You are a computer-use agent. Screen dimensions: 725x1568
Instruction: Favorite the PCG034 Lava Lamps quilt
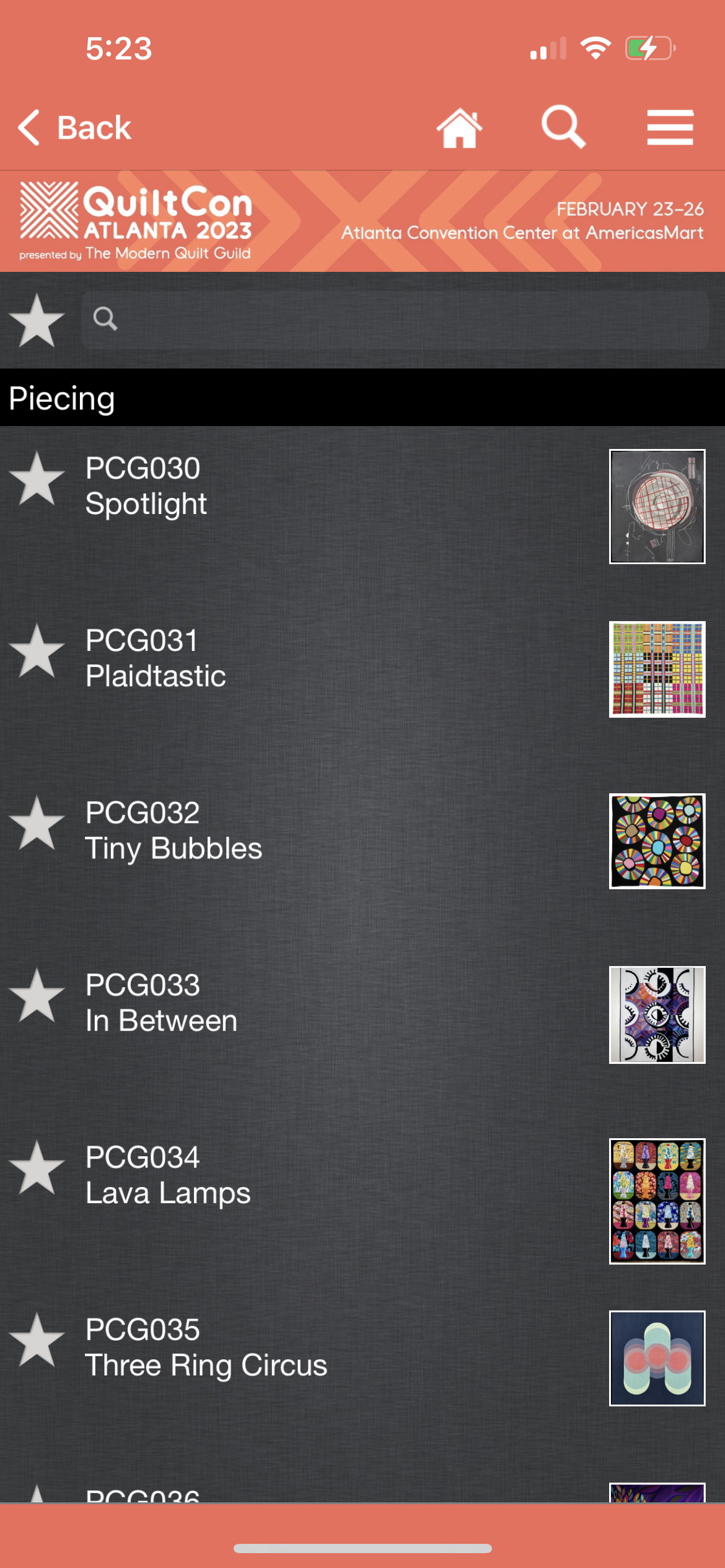[37, 1168]
